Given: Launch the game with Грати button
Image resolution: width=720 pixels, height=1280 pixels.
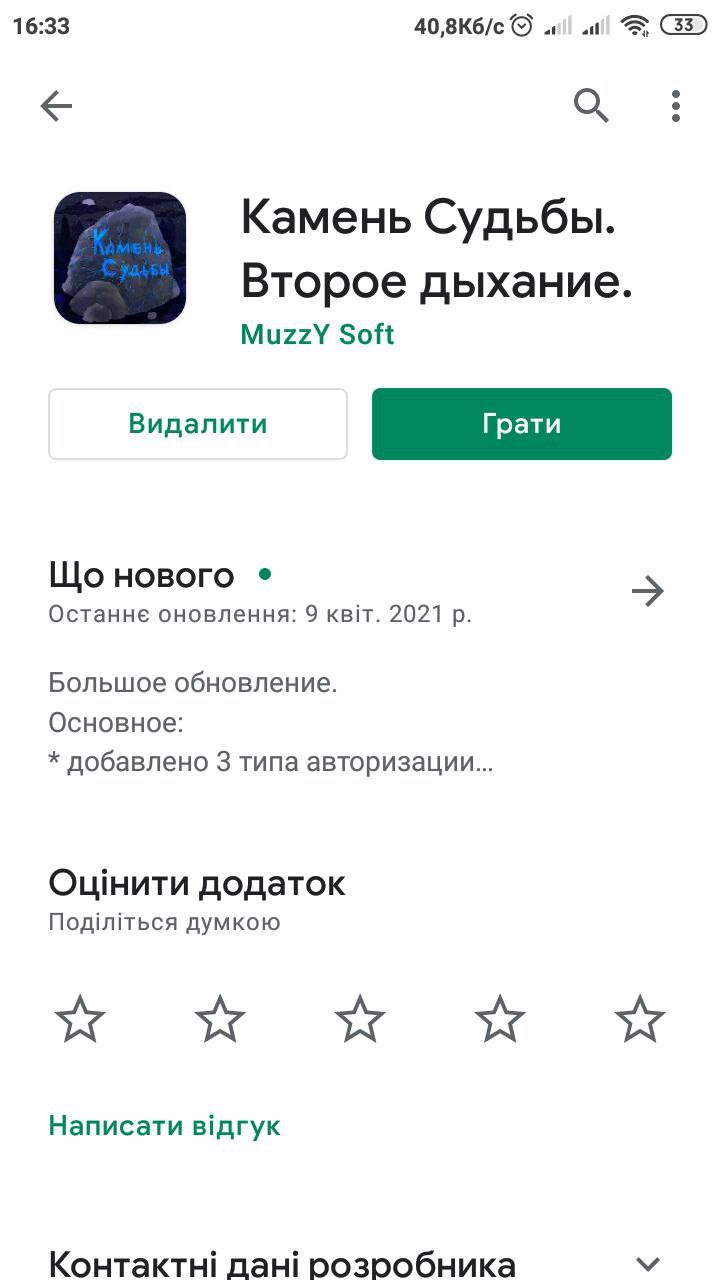Looking at the screenshot, I should (x=521, y=424).
